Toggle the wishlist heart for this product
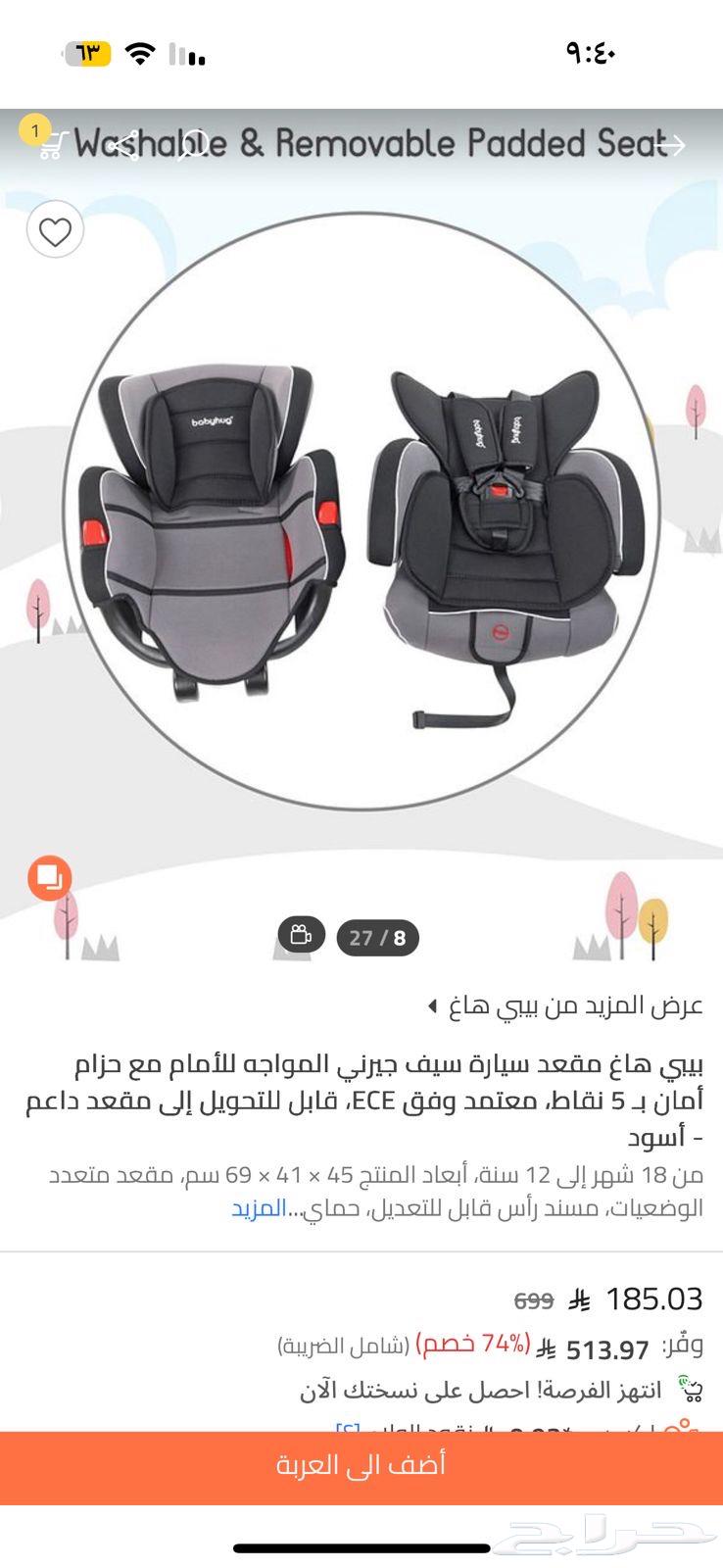723x1568 pixels. pos(55,227)
